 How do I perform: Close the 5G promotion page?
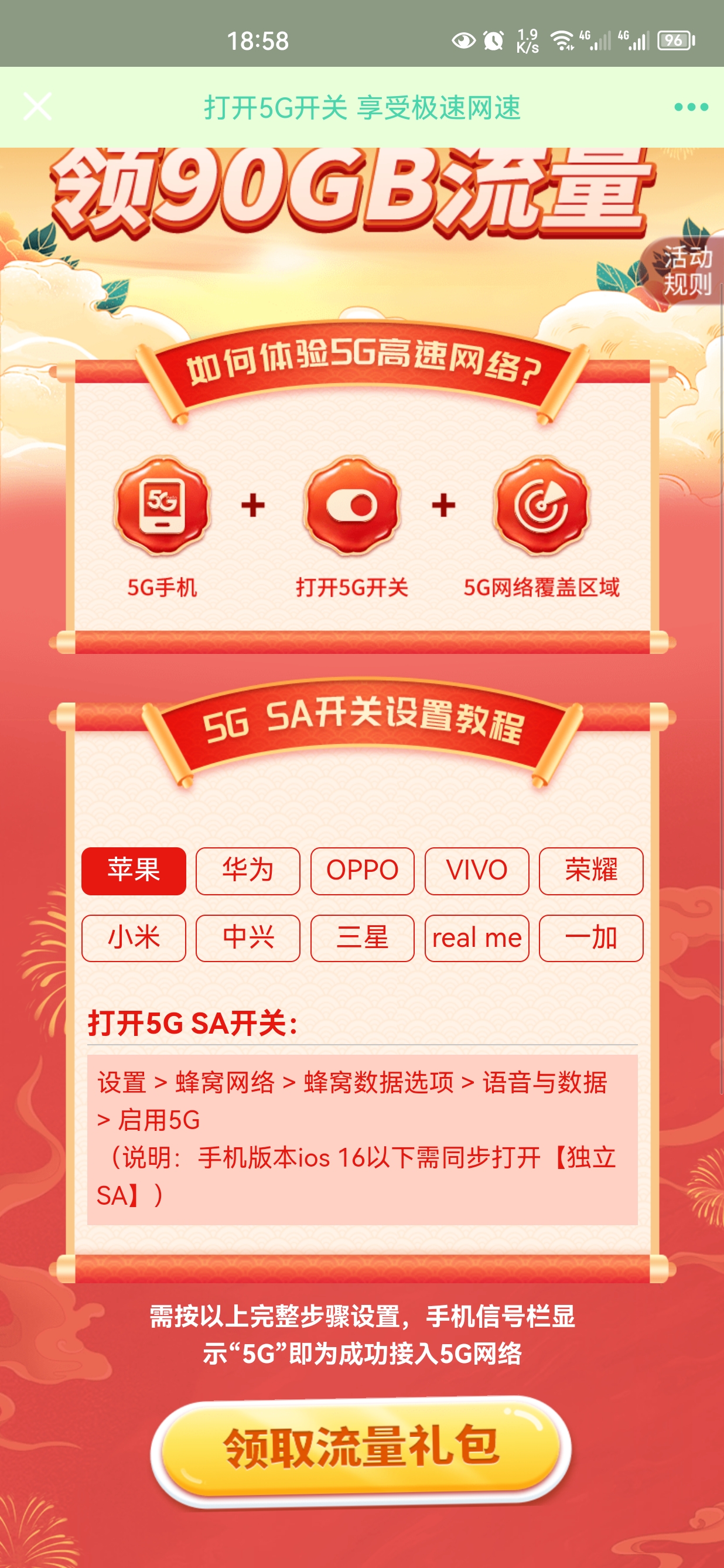pyautogui.click(x=37, y=107)
